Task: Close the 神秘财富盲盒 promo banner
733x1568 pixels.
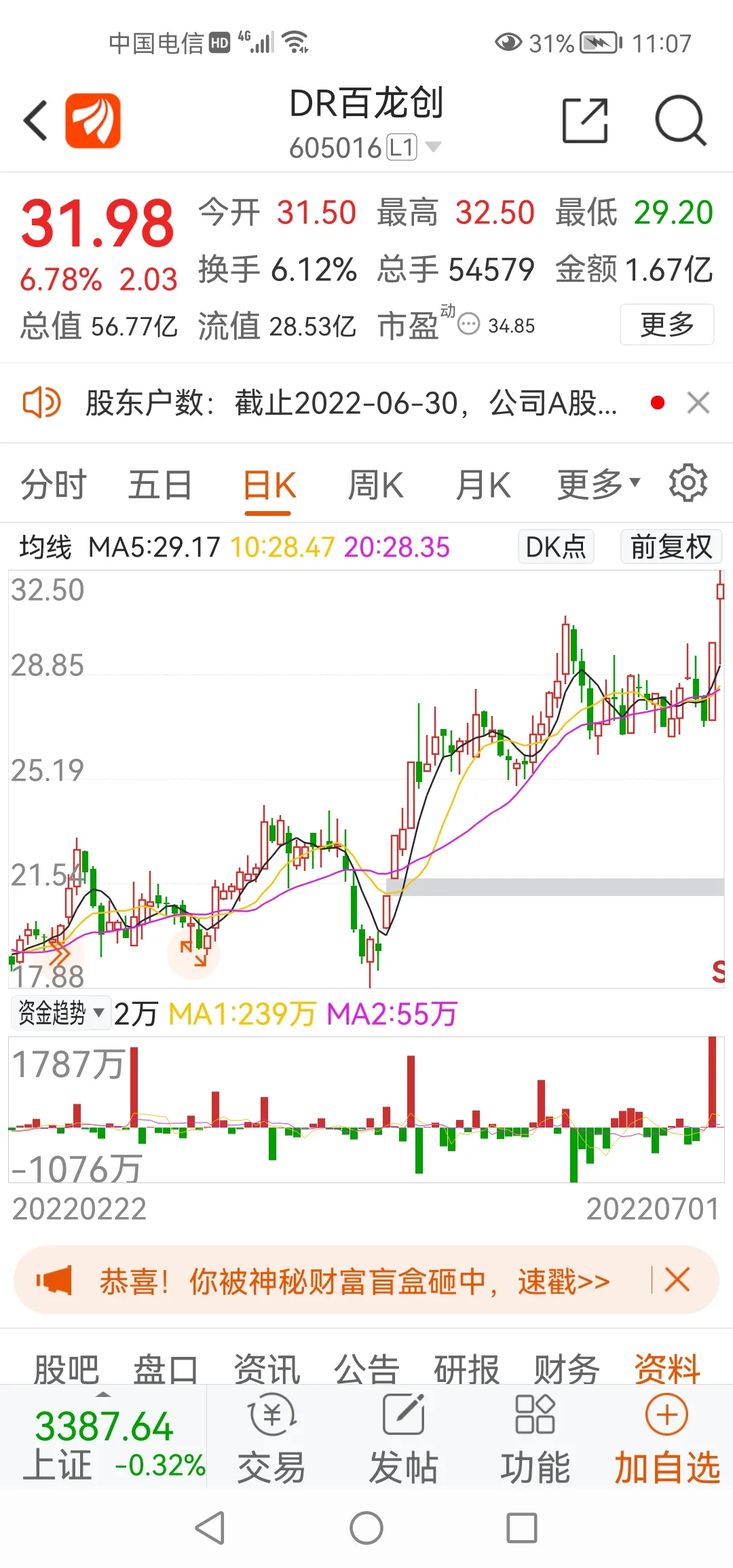Action: pyautogui.click(x=677, y=1280)
